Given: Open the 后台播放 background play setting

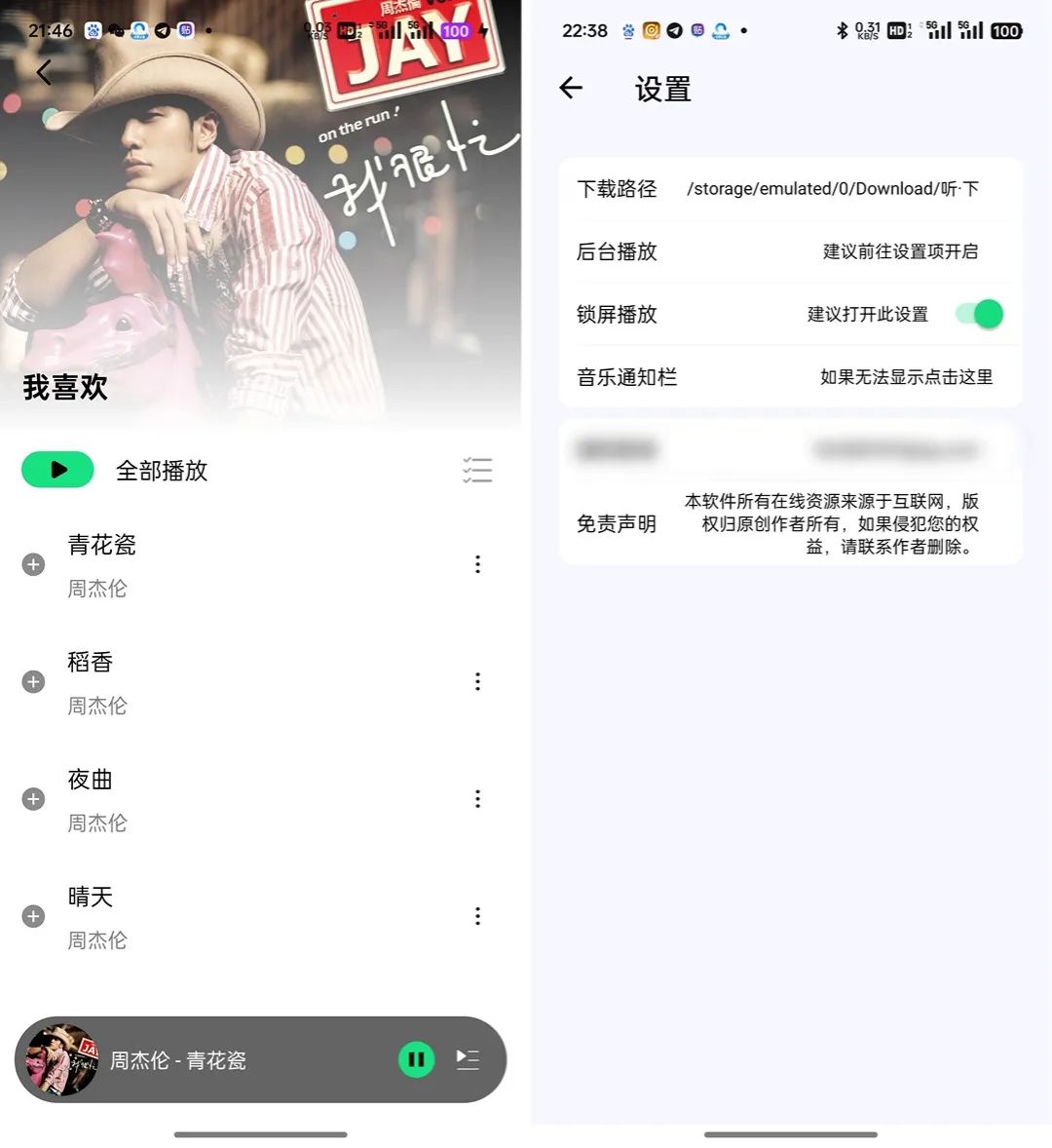Looking at the screenshot, I should (x=790, y=251).
